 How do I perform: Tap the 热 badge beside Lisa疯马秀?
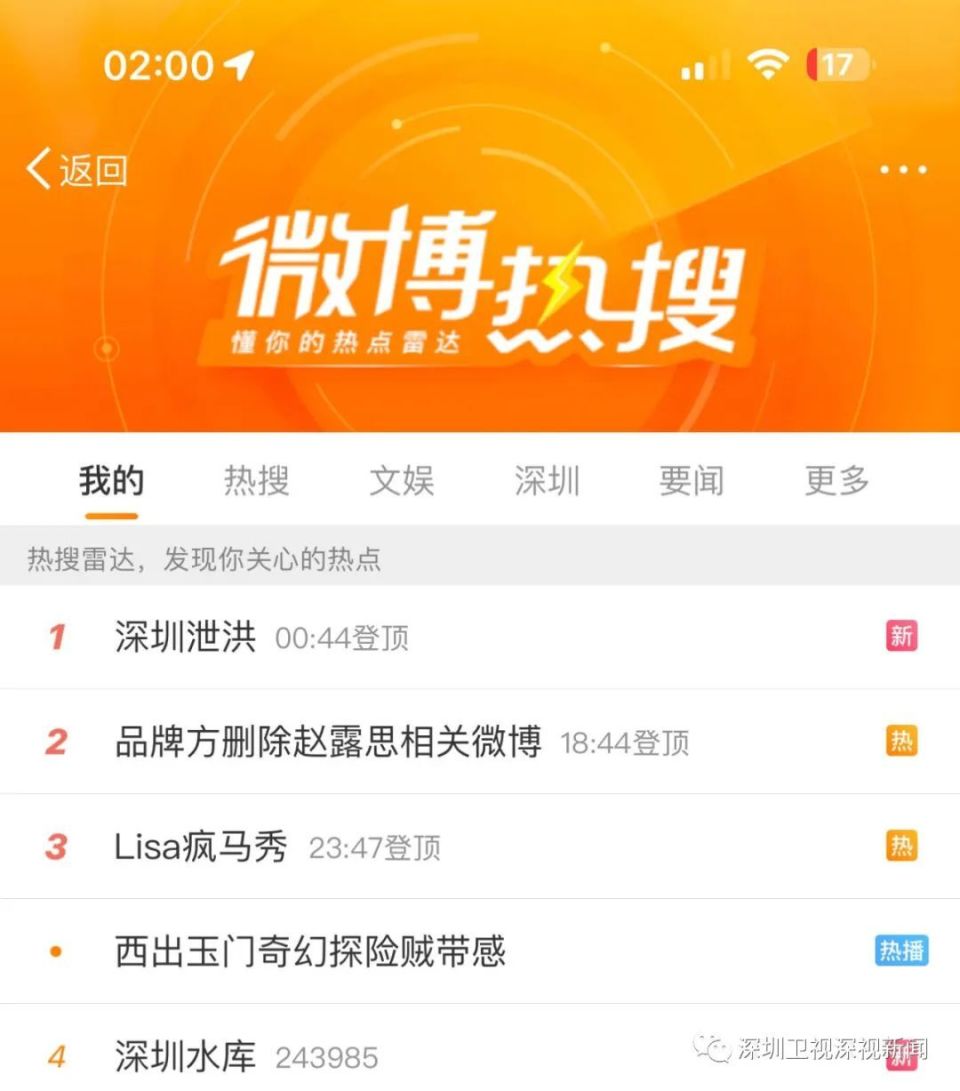click(x=903, y=844)
